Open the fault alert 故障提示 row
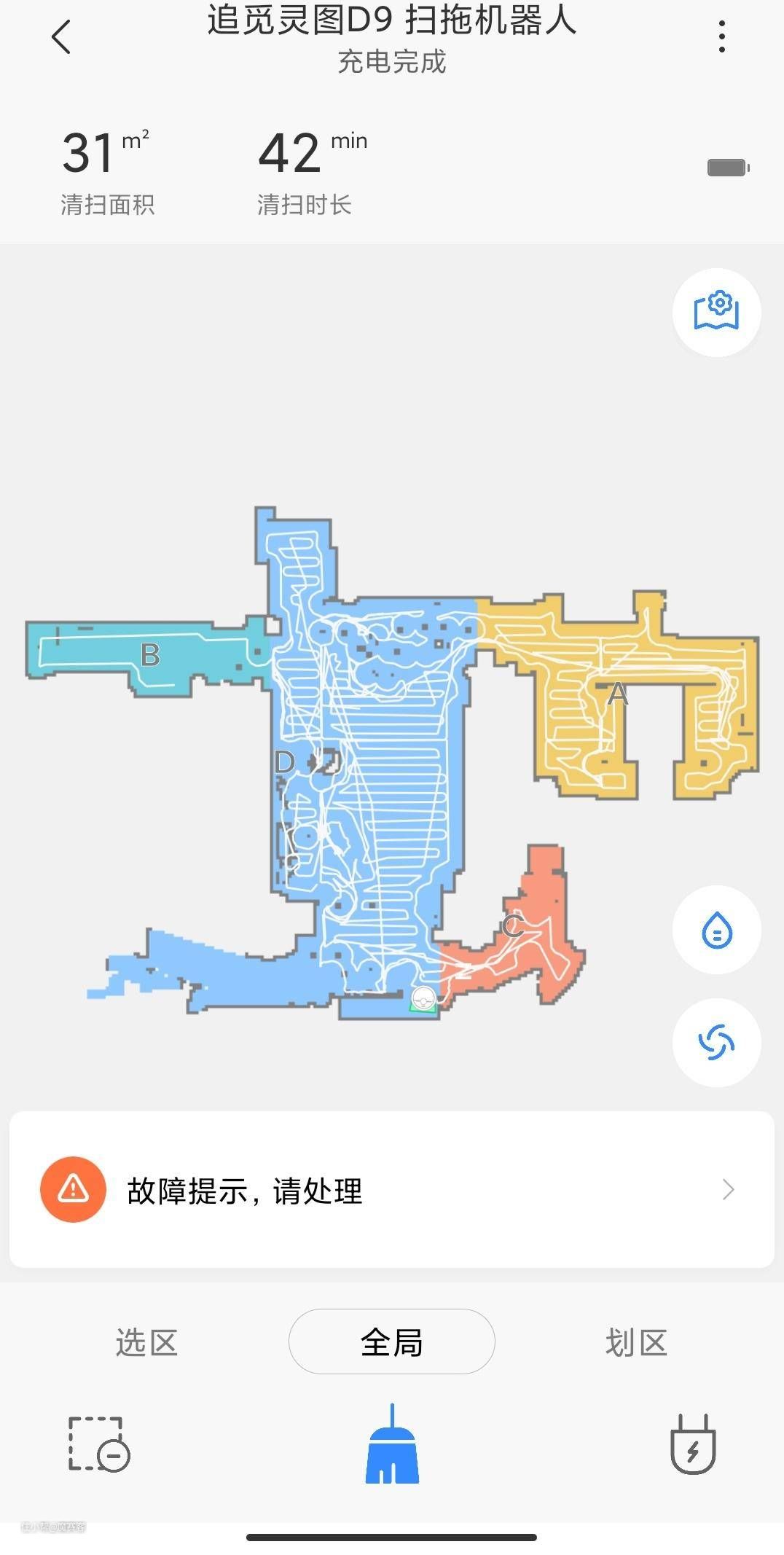Image resolution: width=784 pixels, height=1555 pixels. (x=391, y=1190)
